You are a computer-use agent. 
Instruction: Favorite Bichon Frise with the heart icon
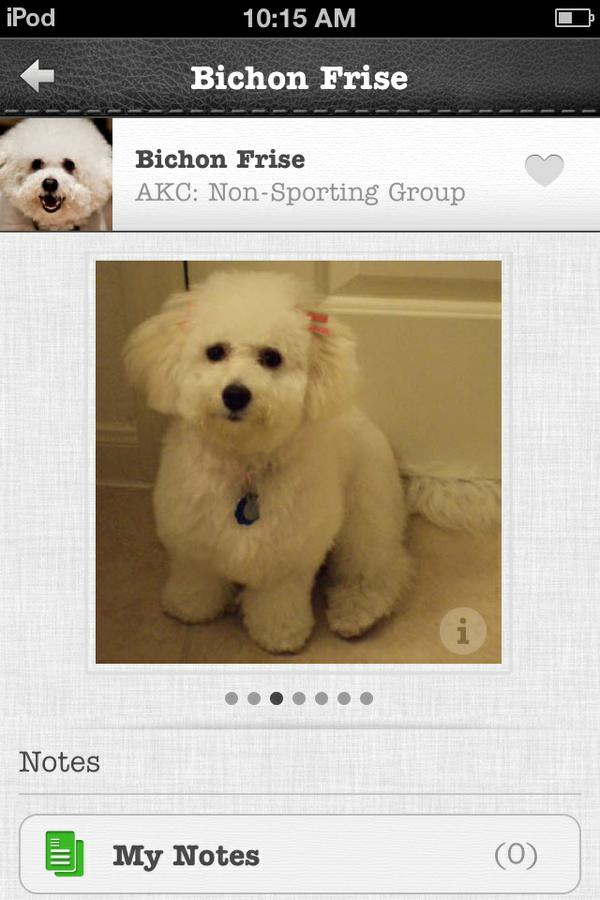coord(544,171)
